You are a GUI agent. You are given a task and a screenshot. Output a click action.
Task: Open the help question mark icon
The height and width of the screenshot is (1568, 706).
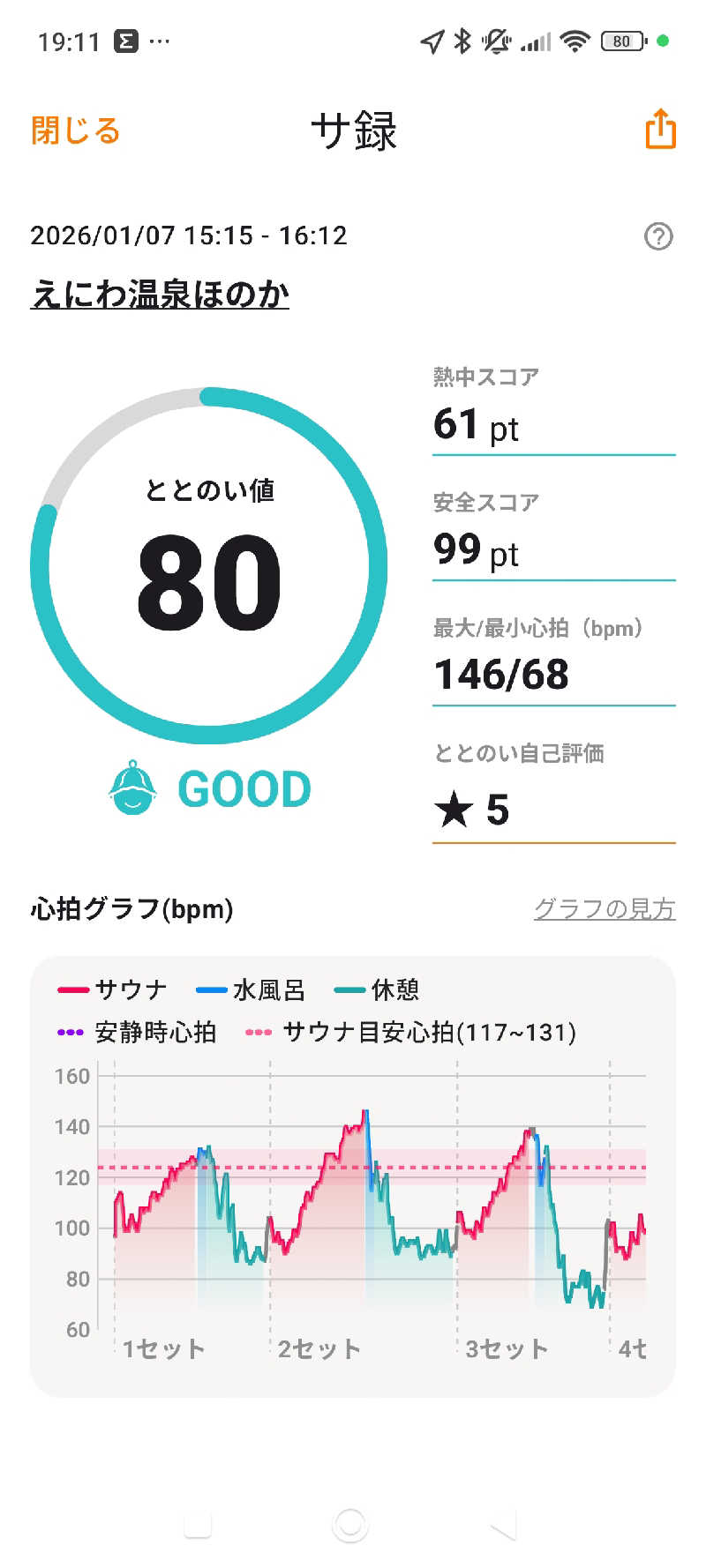point(657,236)
